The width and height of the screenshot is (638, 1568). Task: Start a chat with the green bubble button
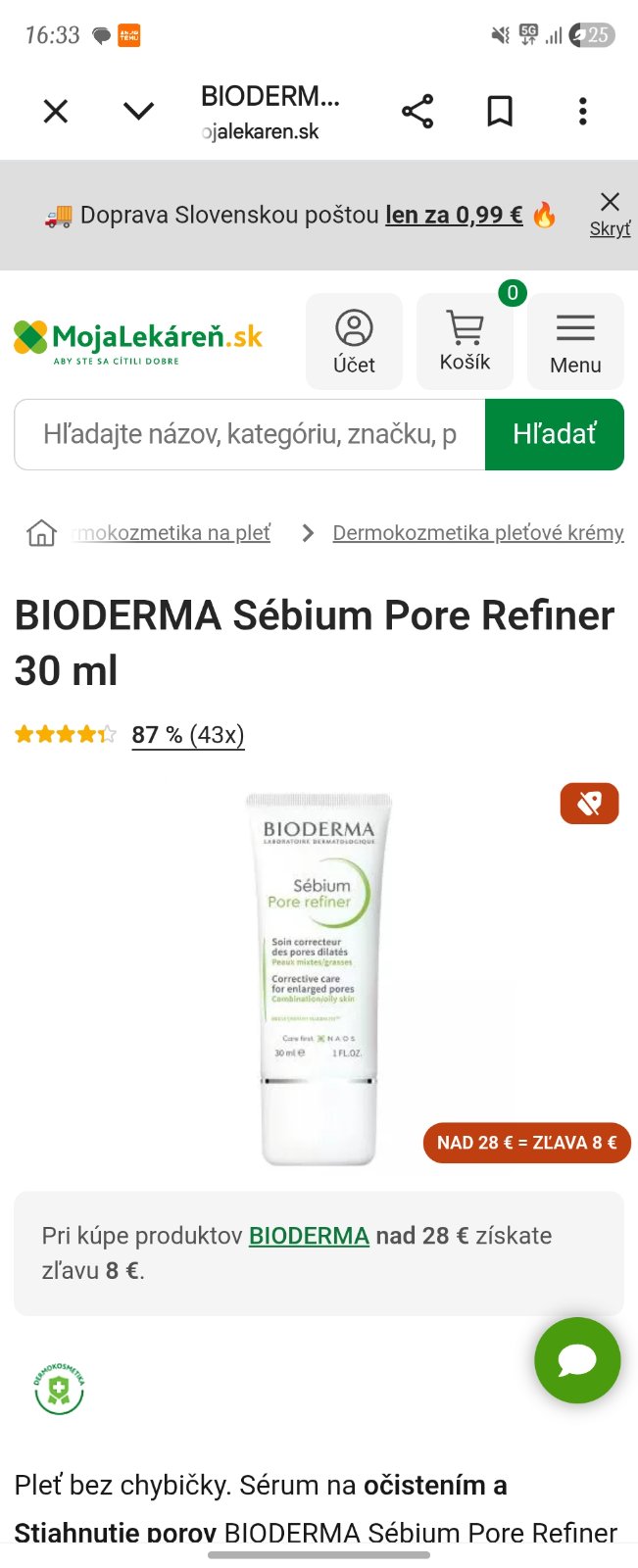[577, 1360]
